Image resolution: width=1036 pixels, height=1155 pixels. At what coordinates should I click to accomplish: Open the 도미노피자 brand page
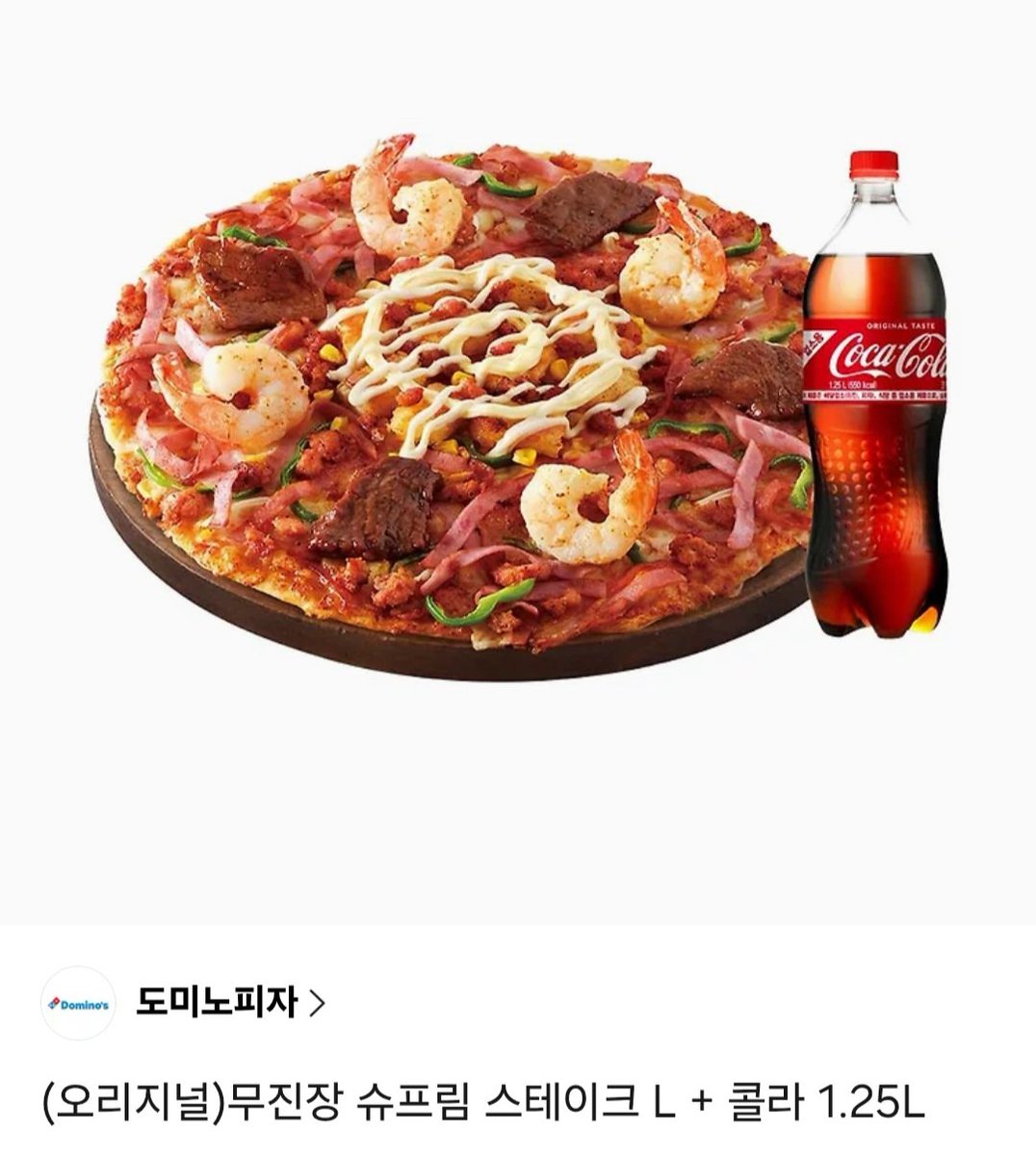click(x=230, y=1004)
